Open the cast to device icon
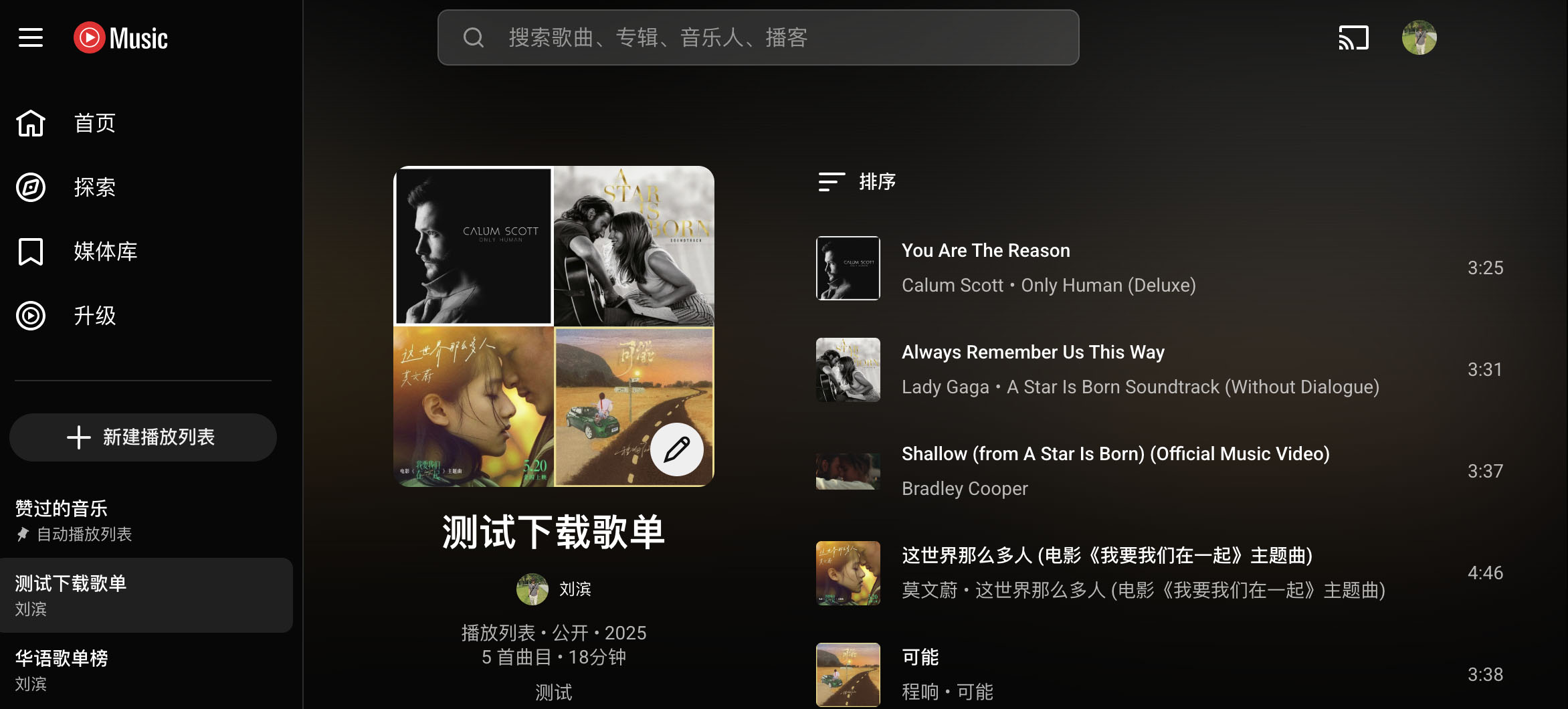Viewport: 1568px width, 709px height. [1353, 37]
